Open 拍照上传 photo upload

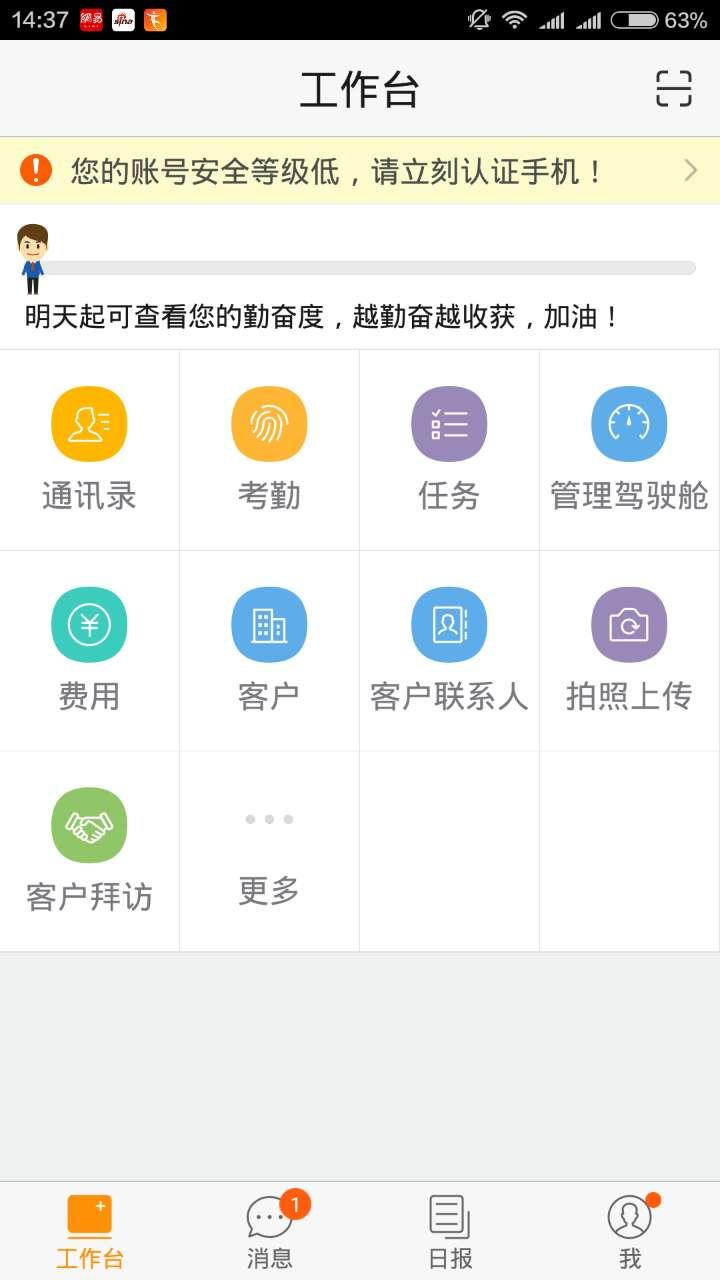629,650
